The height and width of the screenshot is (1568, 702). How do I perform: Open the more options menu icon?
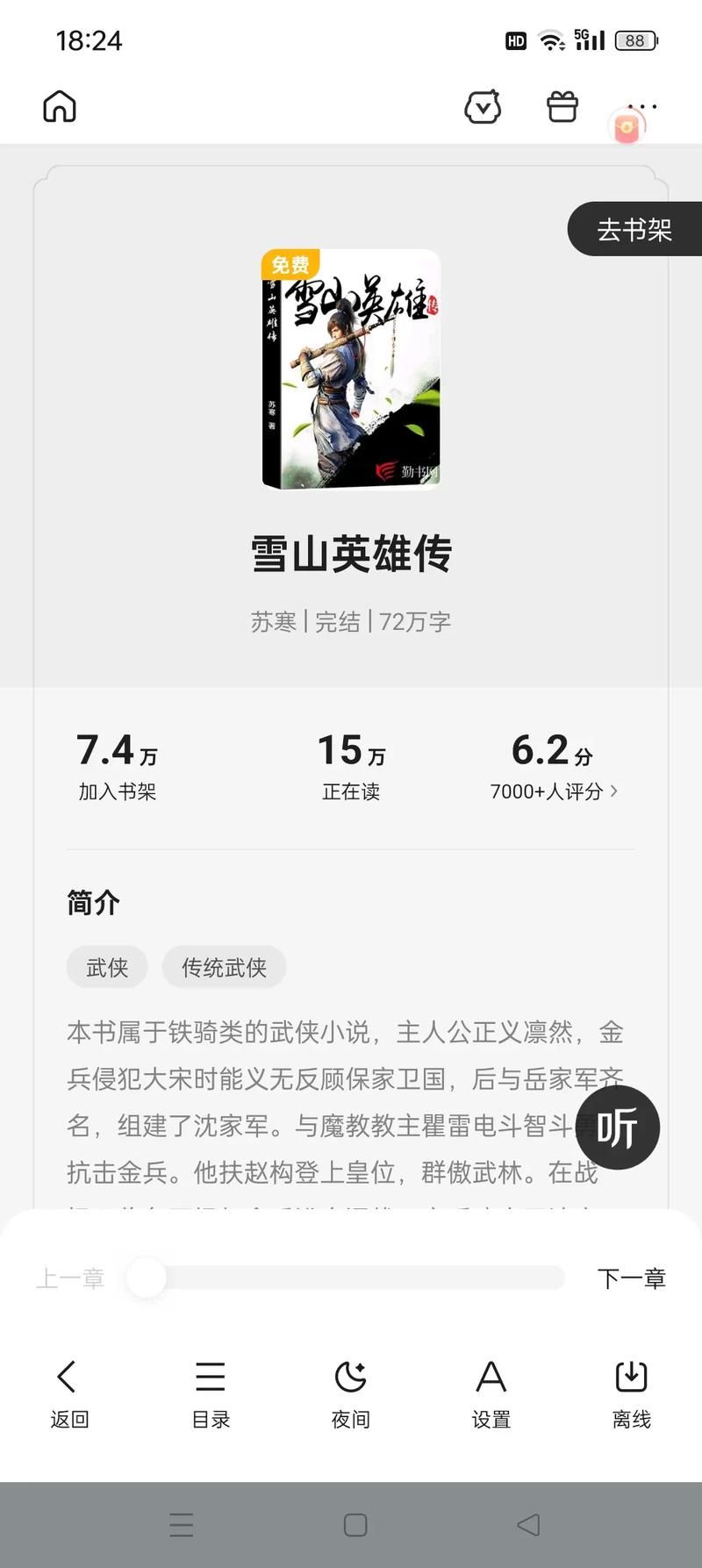[x=643, y=106]
